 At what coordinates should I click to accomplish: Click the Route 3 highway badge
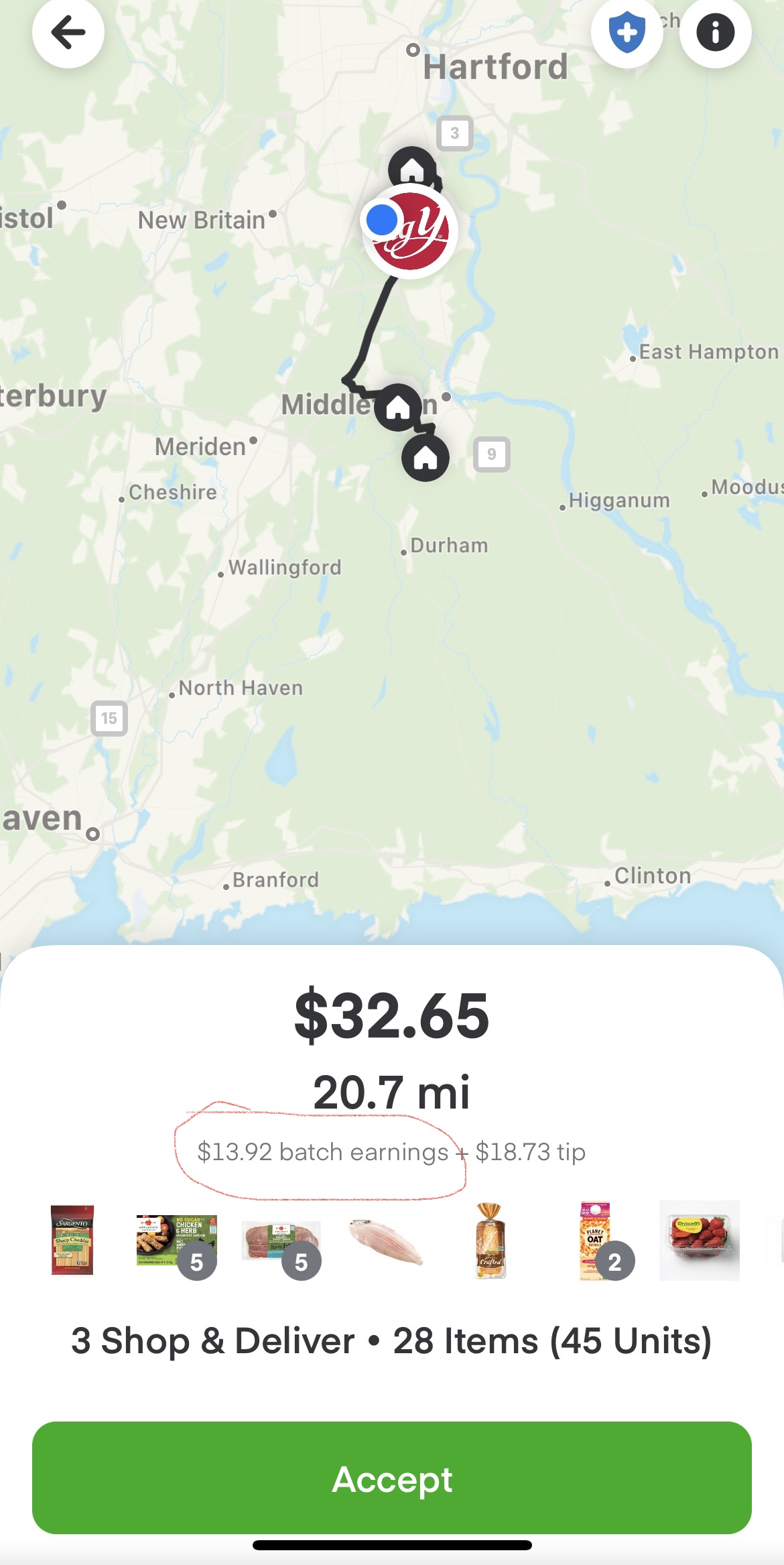[x=455, y=134]
